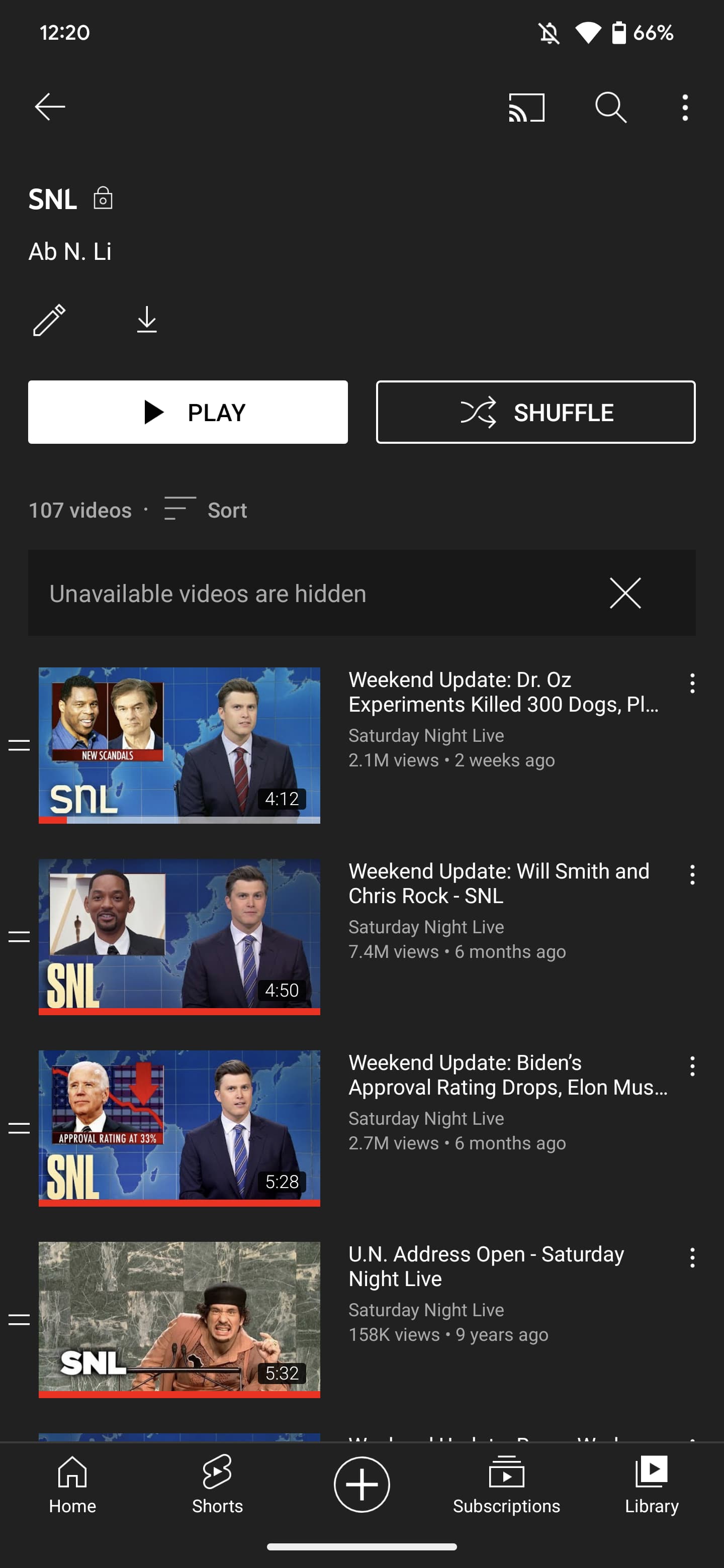Download the SNL playlist
The width and height of the screenshot is (724, 1568).
point(147,320)
